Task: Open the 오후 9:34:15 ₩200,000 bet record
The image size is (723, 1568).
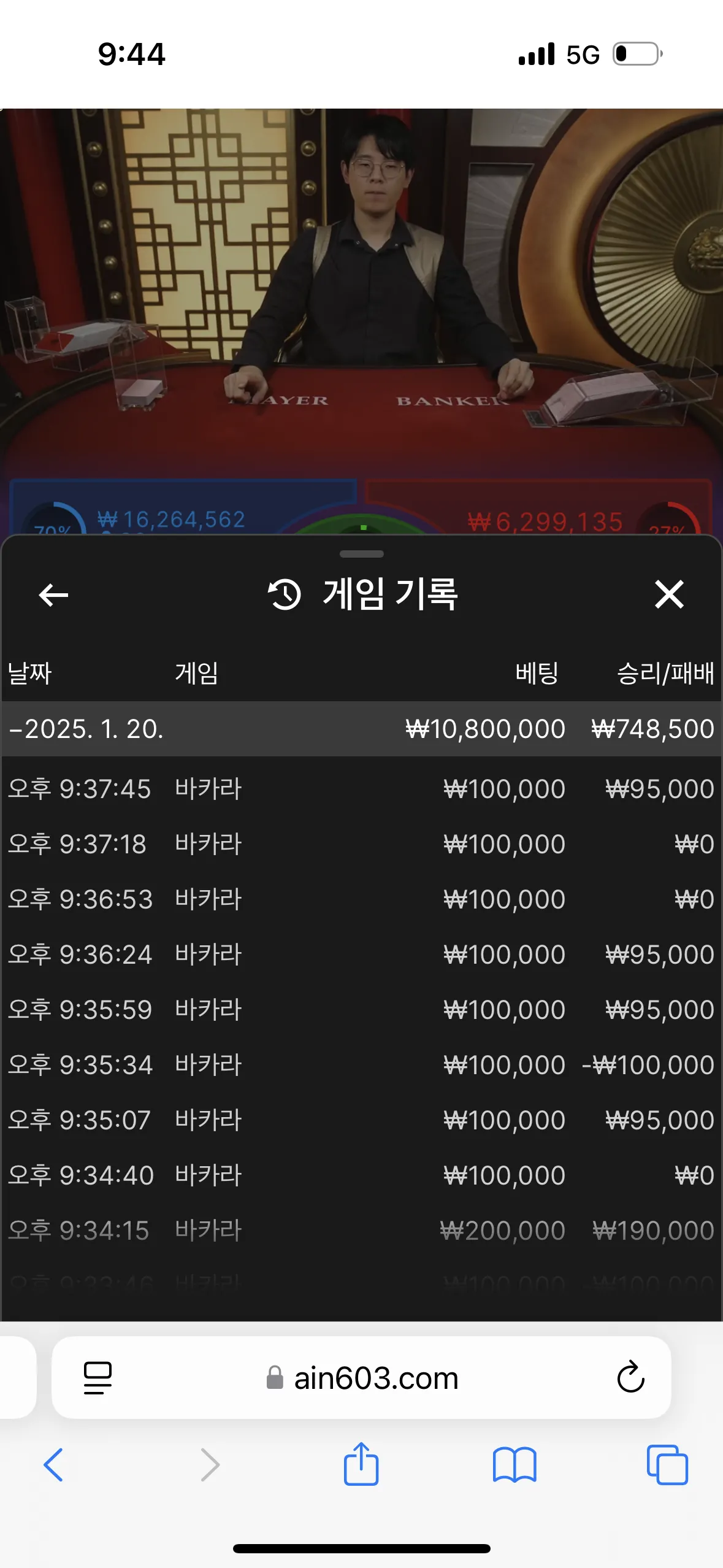Action: click(x=361, y=1231)
